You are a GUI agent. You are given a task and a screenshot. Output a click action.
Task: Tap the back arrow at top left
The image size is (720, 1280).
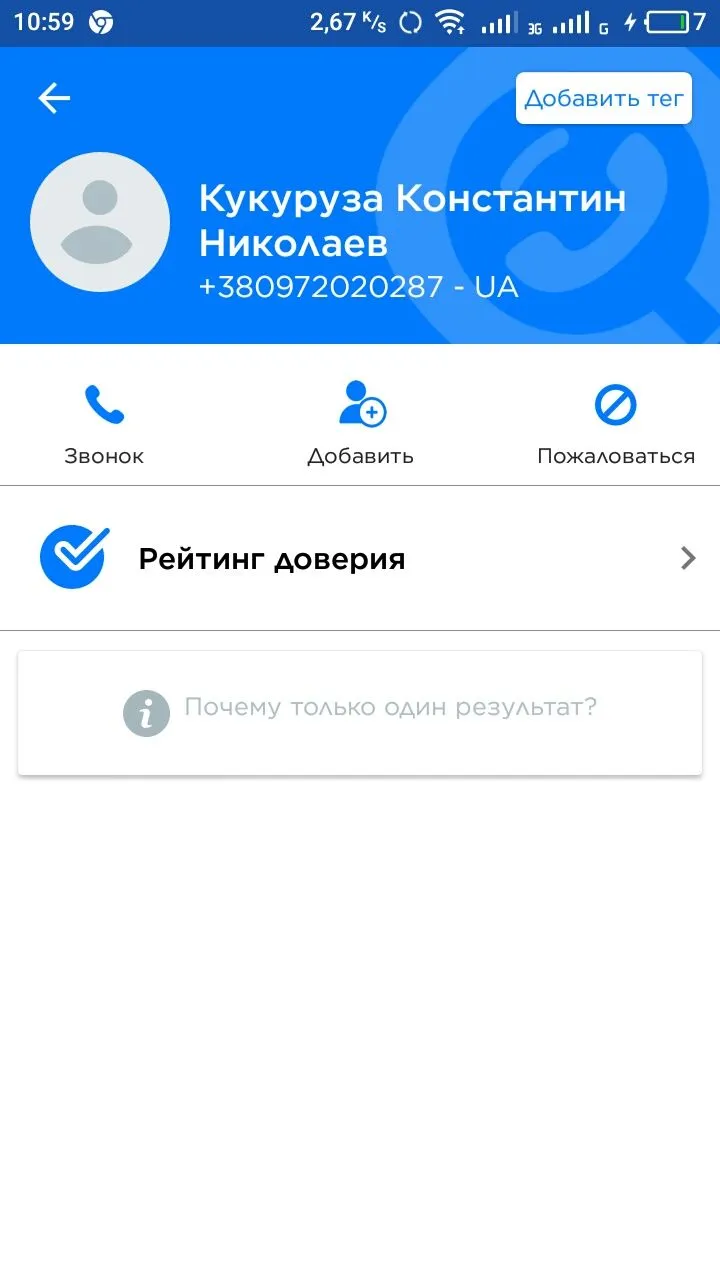point(53,97)
